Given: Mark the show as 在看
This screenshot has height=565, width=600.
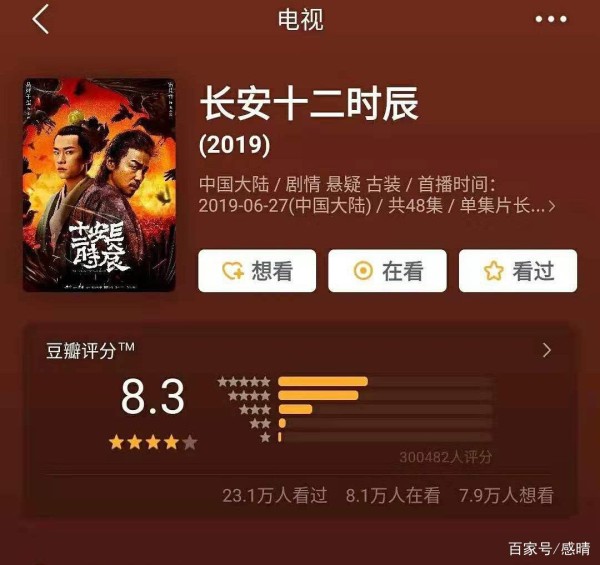Looking at the screenshot, I should 387,271.
